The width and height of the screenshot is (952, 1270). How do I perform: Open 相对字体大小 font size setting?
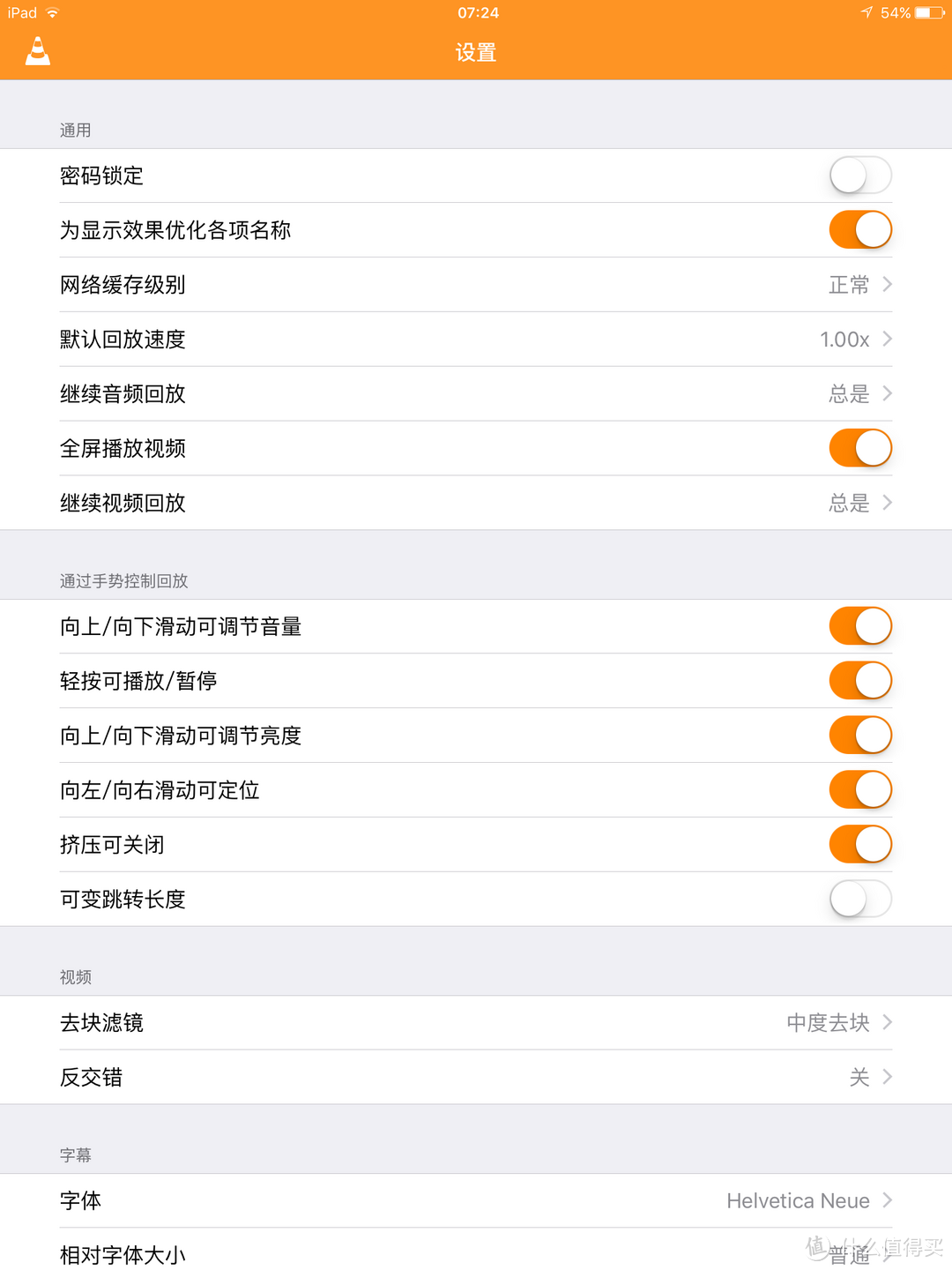pyautogui.click(x=476, y=1255)
